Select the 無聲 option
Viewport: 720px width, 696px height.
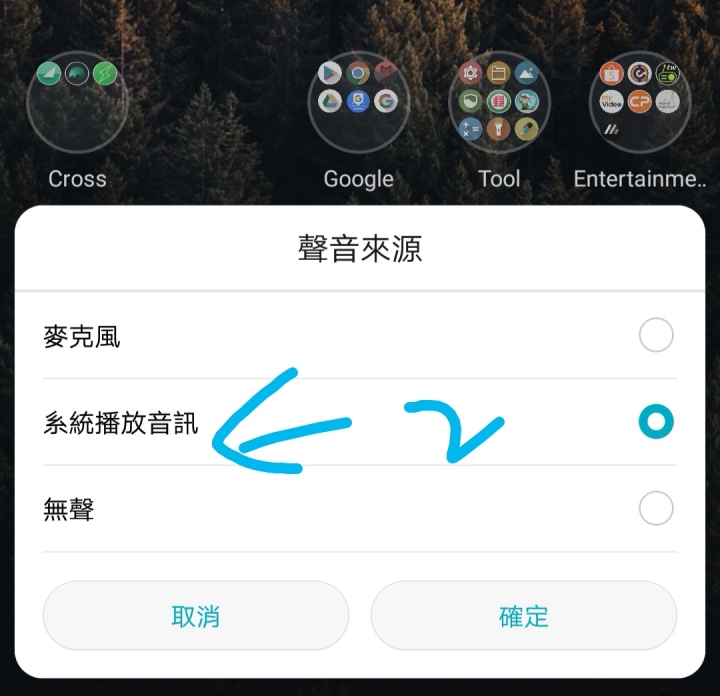coord(656,510)
